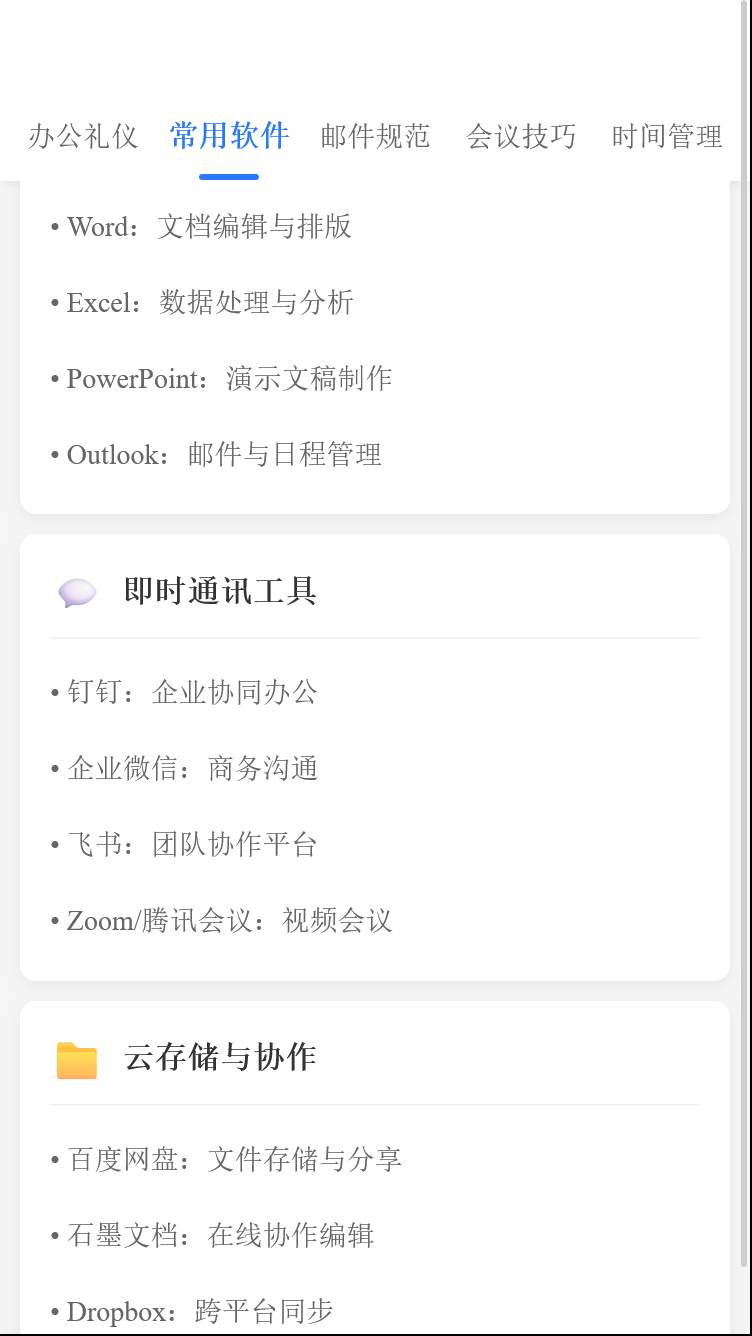Click the folder icon beside 云存储与协作
Viewport: 752px width, 1336px height.
pos(76,1058)
